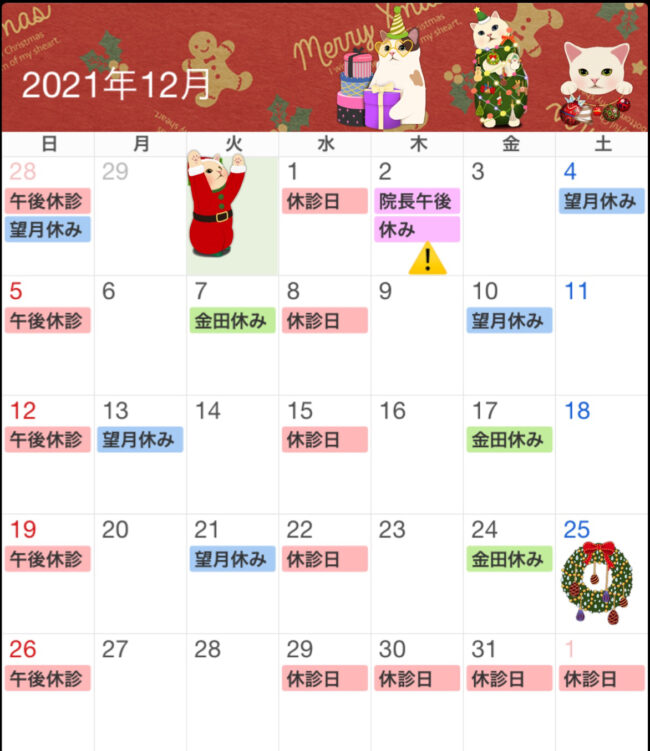Select December 9 day cell

416,335
